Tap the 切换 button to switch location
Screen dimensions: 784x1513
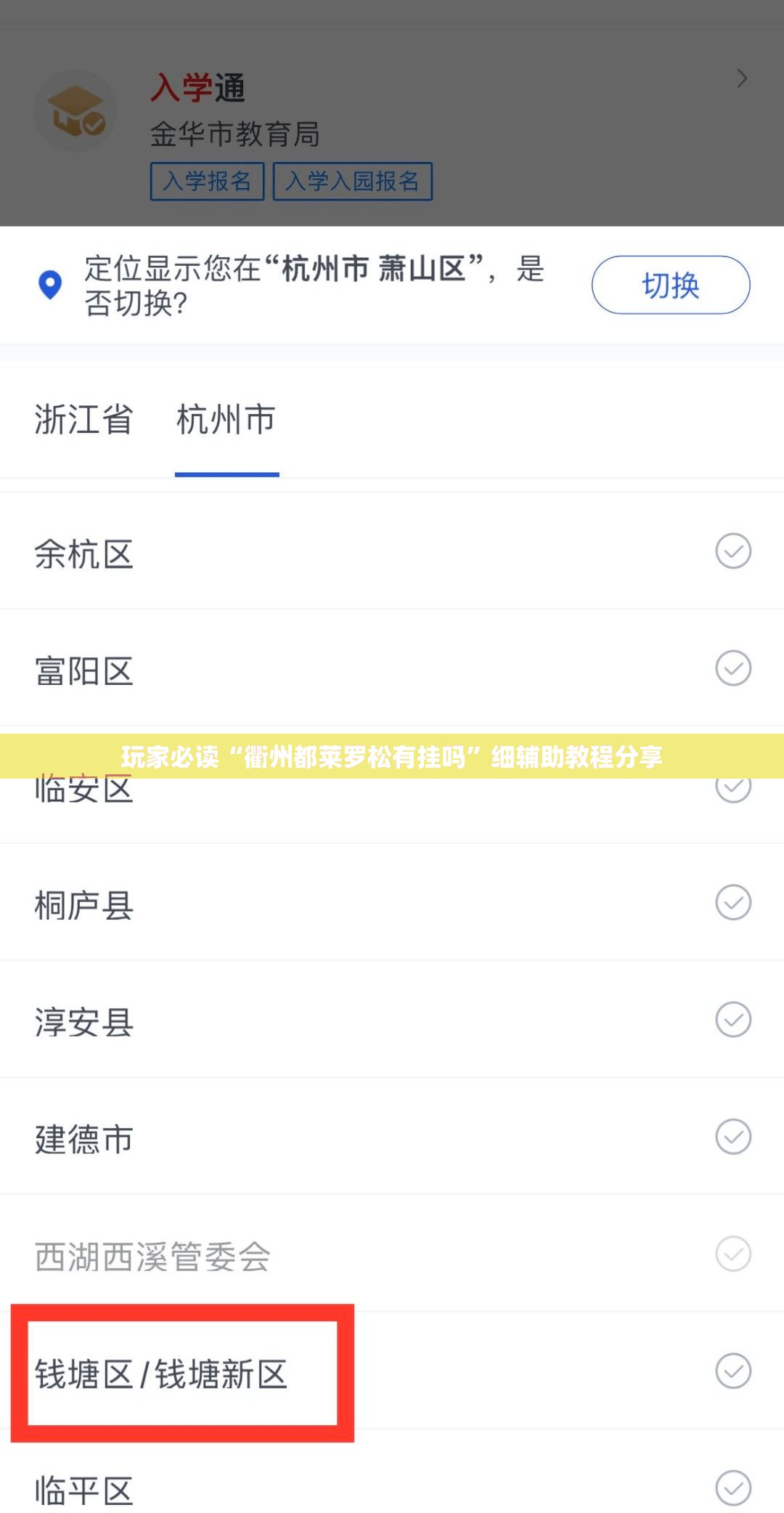click(670, 285)
